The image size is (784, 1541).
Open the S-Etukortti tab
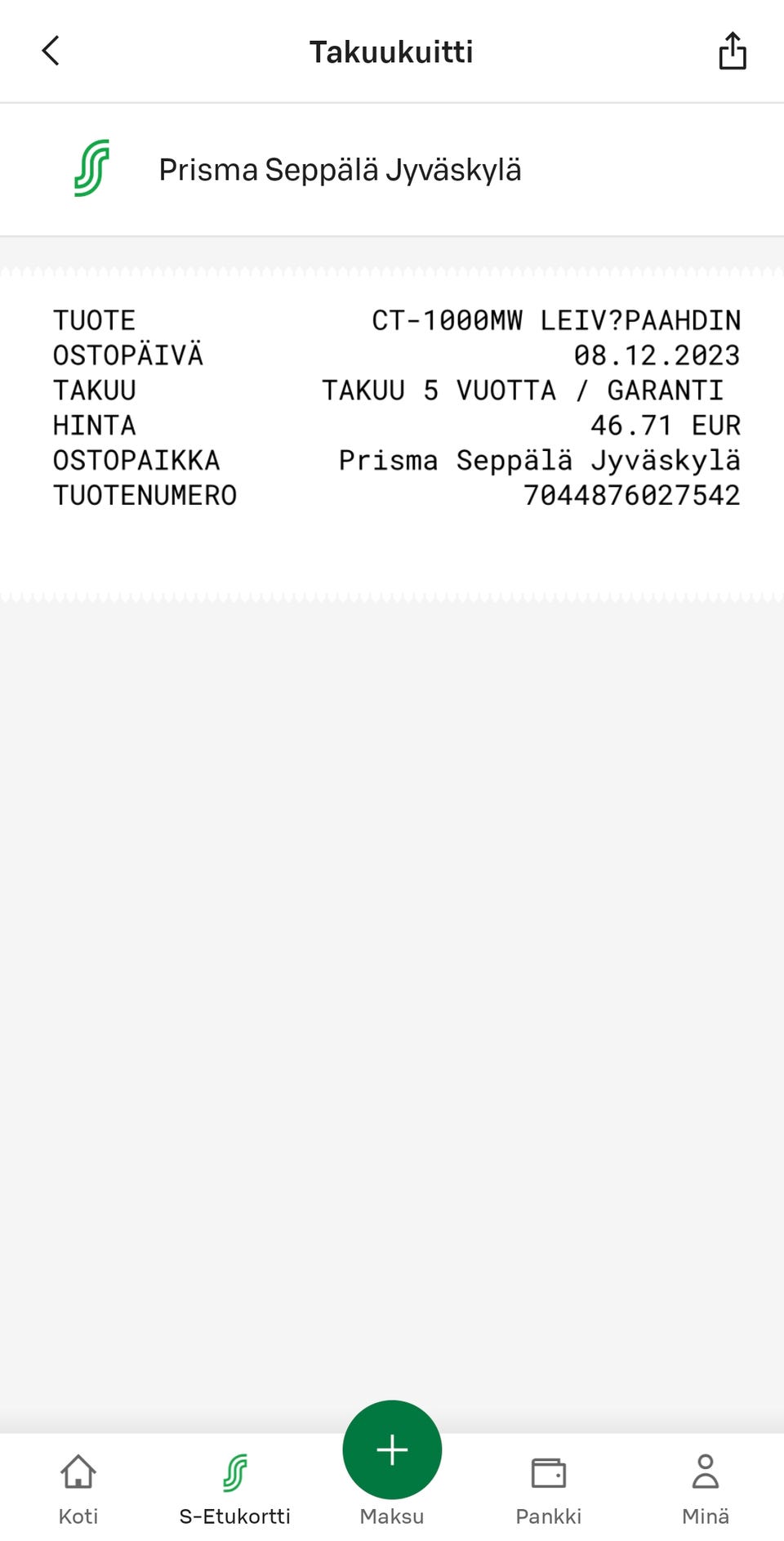(235, 1489)
